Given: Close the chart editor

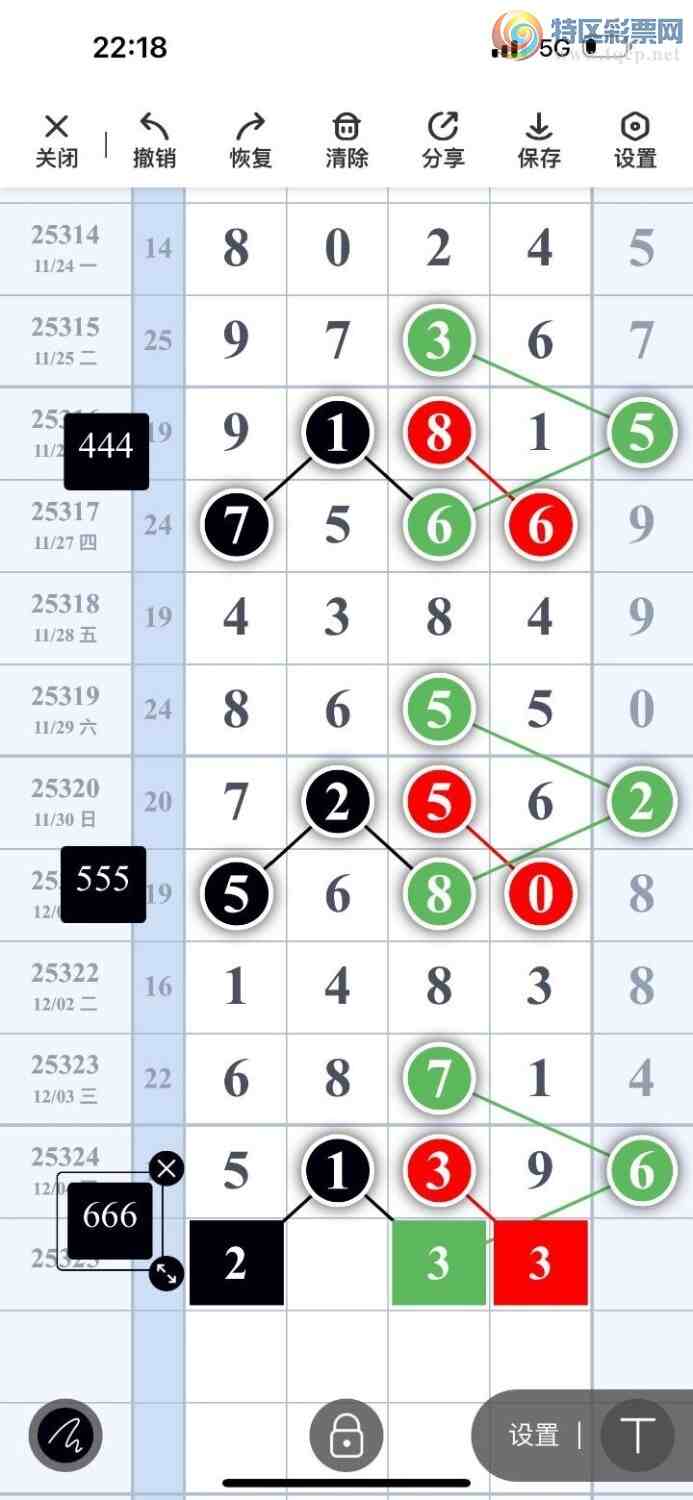Looking at the screenshot, I should 57,140.
